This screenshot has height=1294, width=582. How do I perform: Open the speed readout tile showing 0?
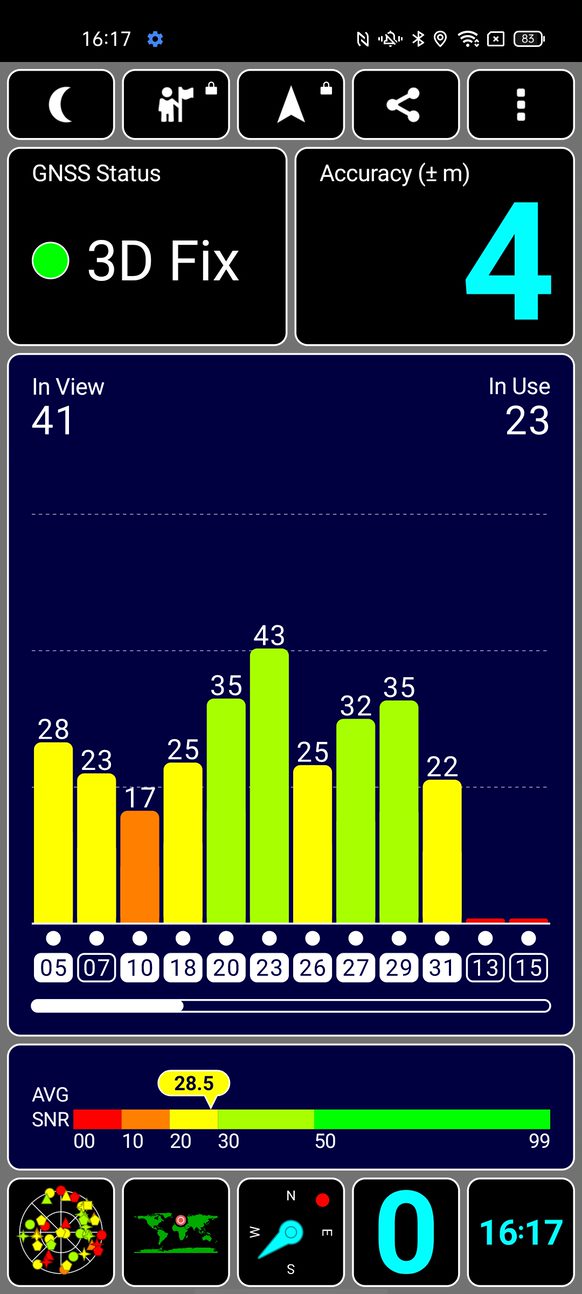(406, 1232)
